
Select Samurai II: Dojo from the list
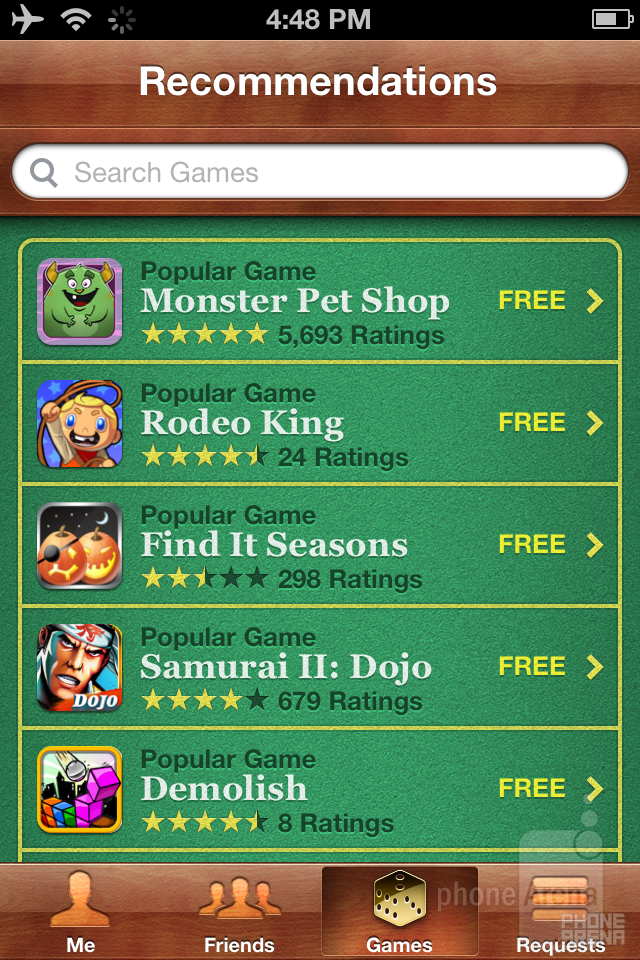point(320,668)
